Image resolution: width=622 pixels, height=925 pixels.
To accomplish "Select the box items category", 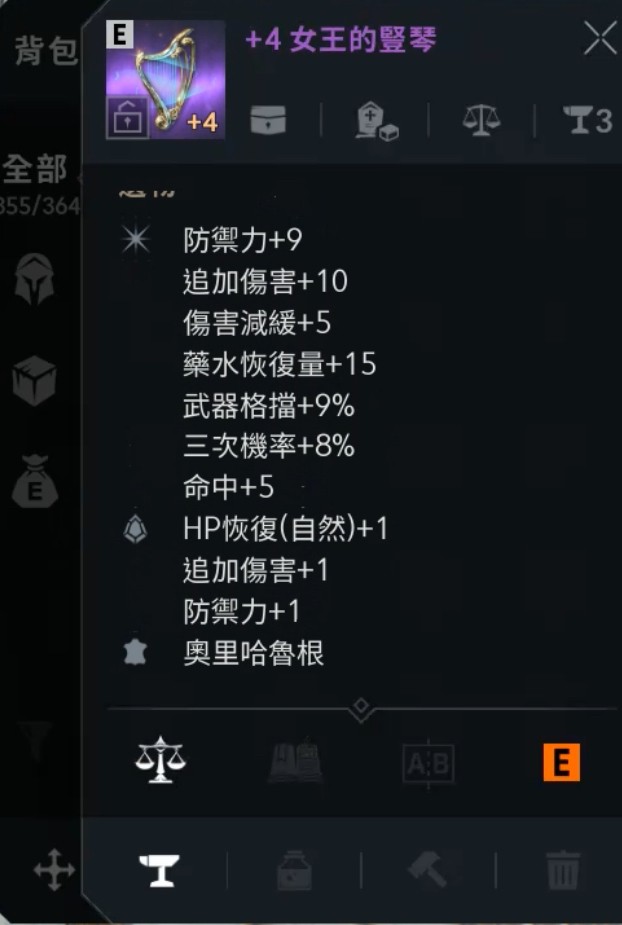I will pos(35,381).
